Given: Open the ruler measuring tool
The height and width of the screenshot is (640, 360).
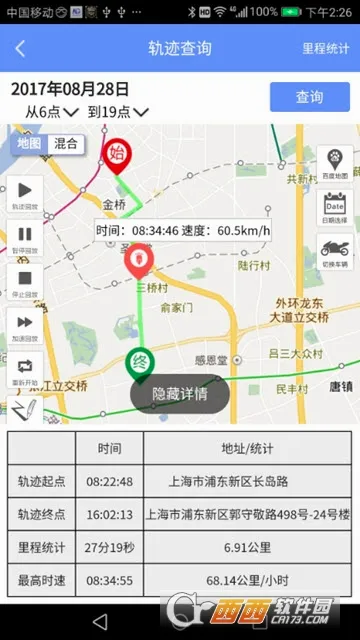Looking at the screenshot, I should 25,410.
